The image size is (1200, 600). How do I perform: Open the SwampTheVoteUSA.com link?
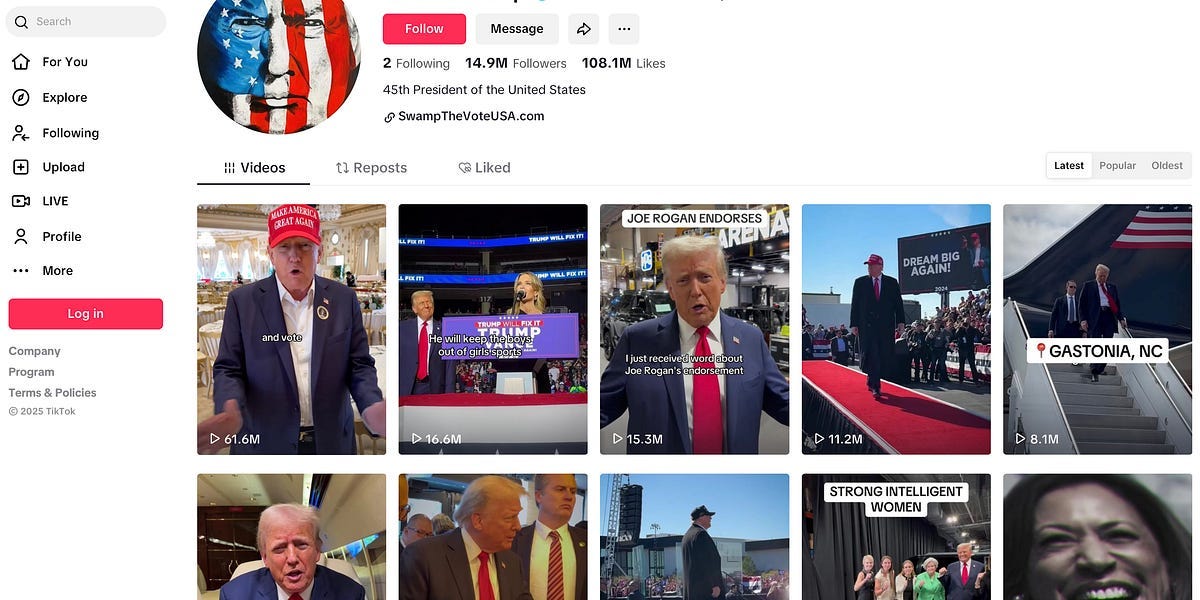(x=470, y=116)
